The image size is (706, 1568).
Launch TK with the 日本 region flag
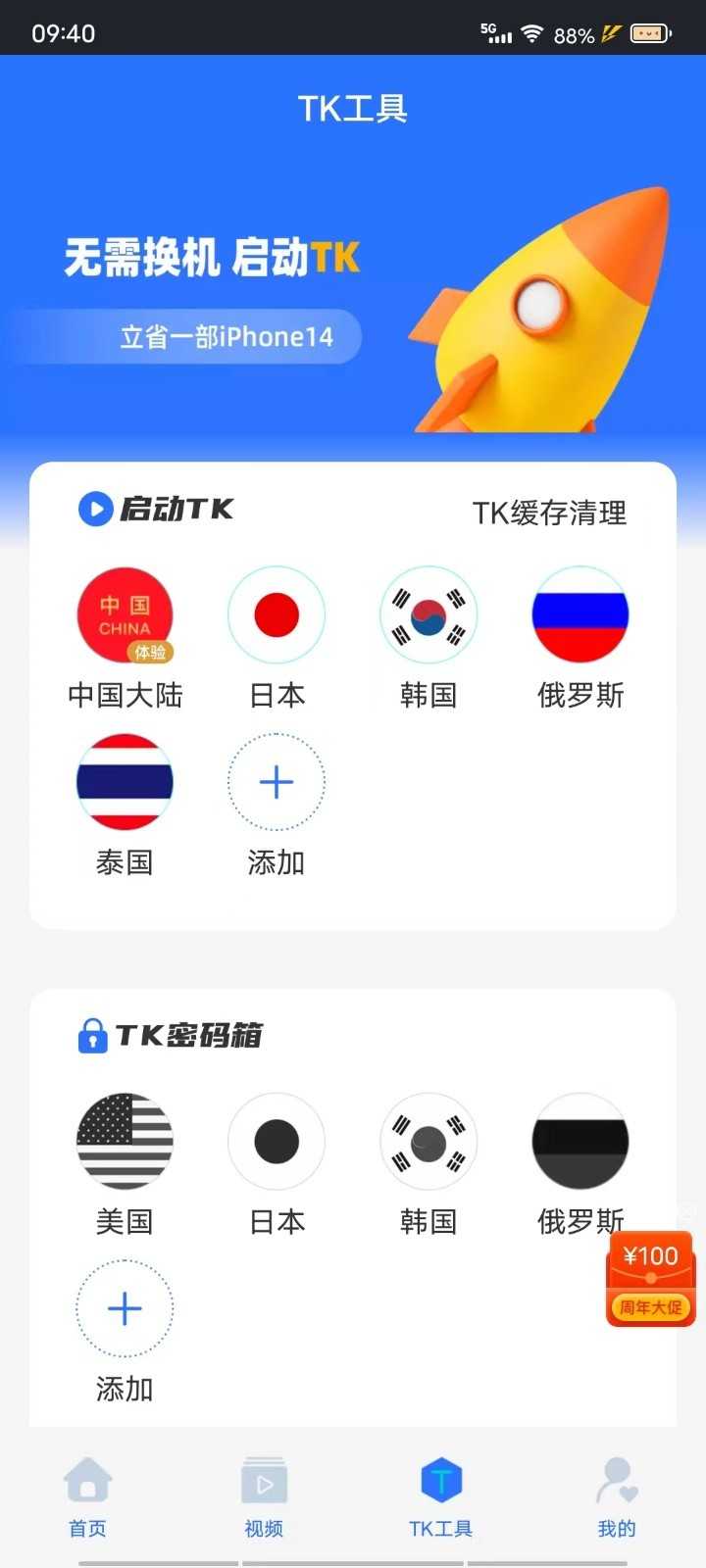(277, 614)
